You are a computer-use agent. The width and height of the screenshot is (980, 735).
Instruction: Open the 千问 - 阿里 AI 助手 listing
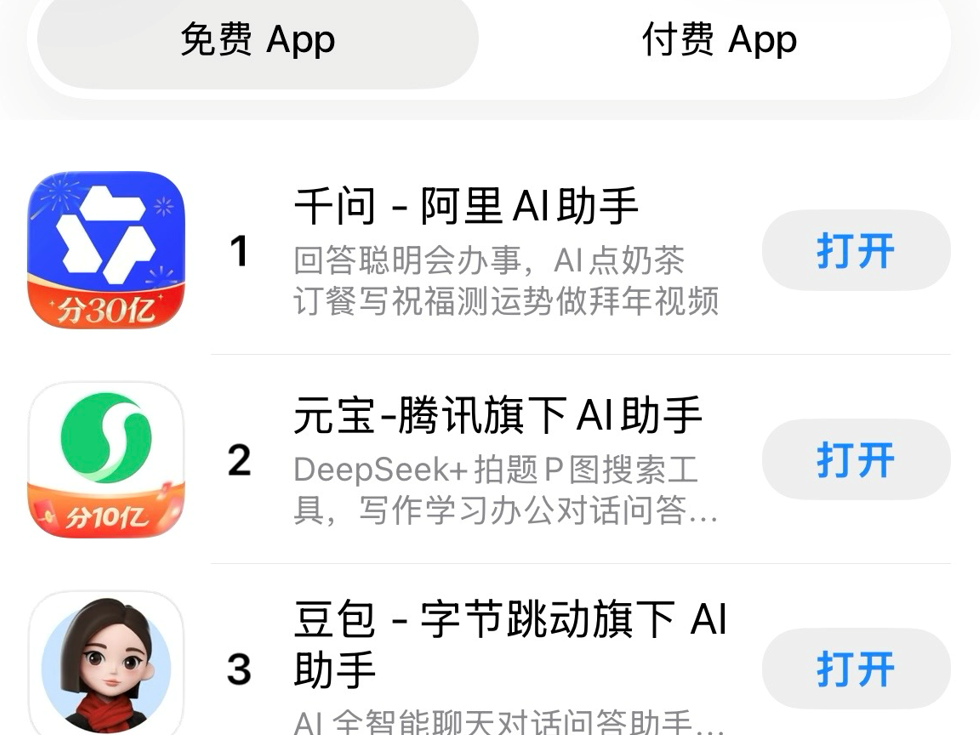(x=466, y=208)
